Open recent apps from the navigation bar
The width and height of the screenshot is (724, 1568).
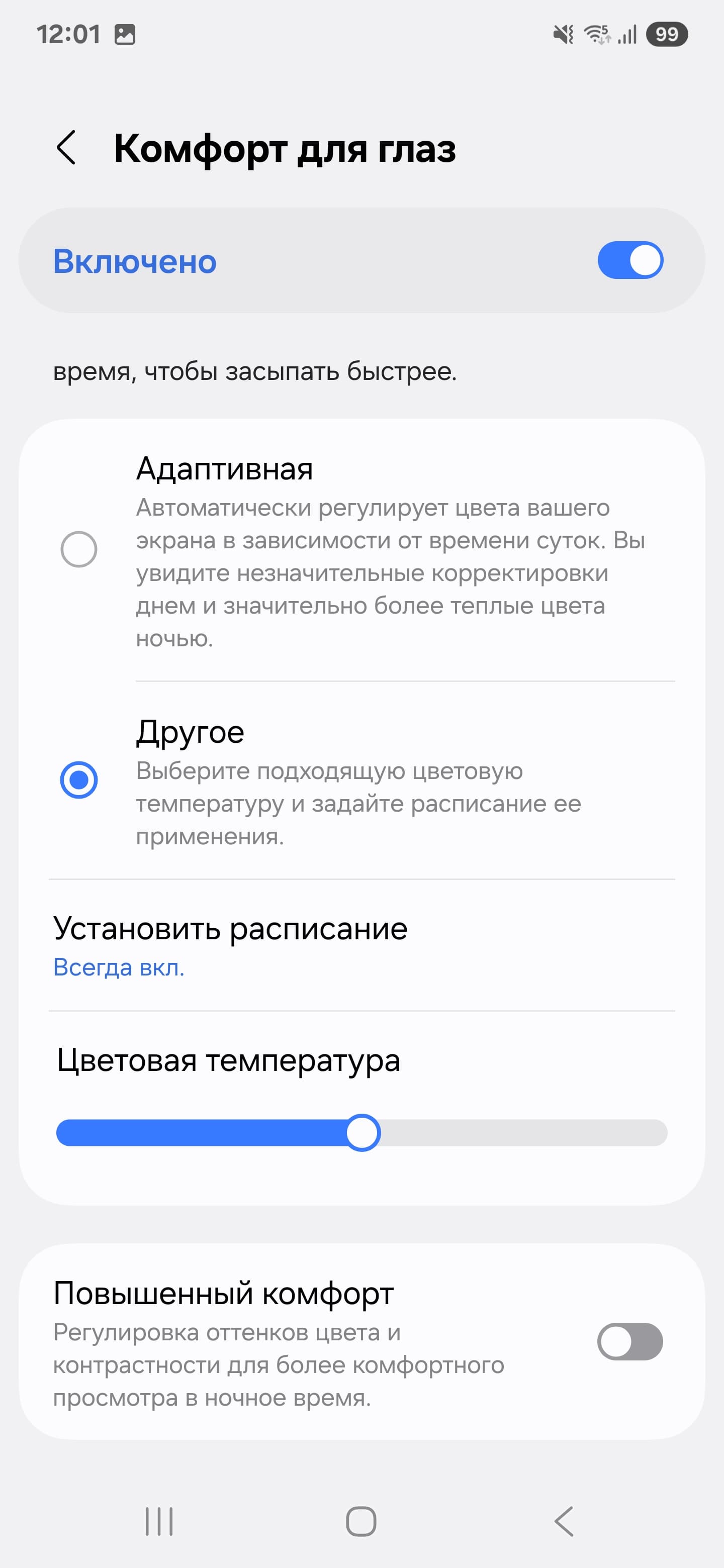159,1522
